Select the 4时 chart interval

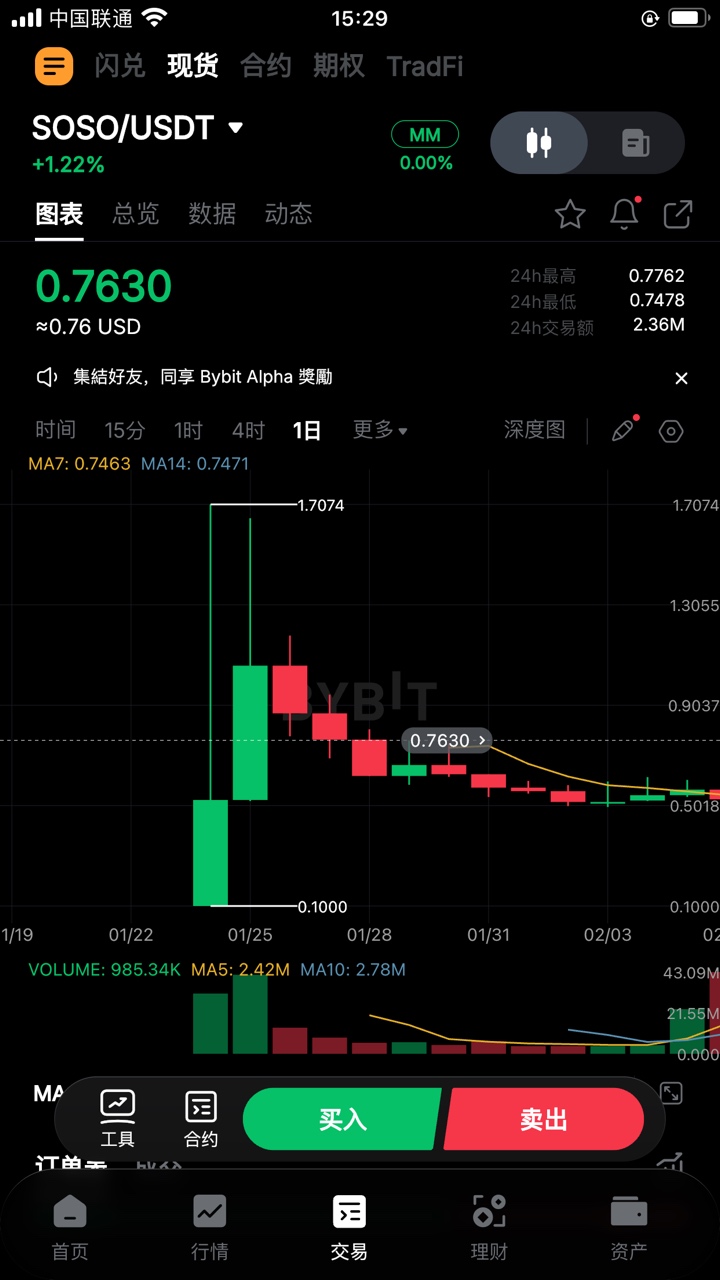click(248, 431)
